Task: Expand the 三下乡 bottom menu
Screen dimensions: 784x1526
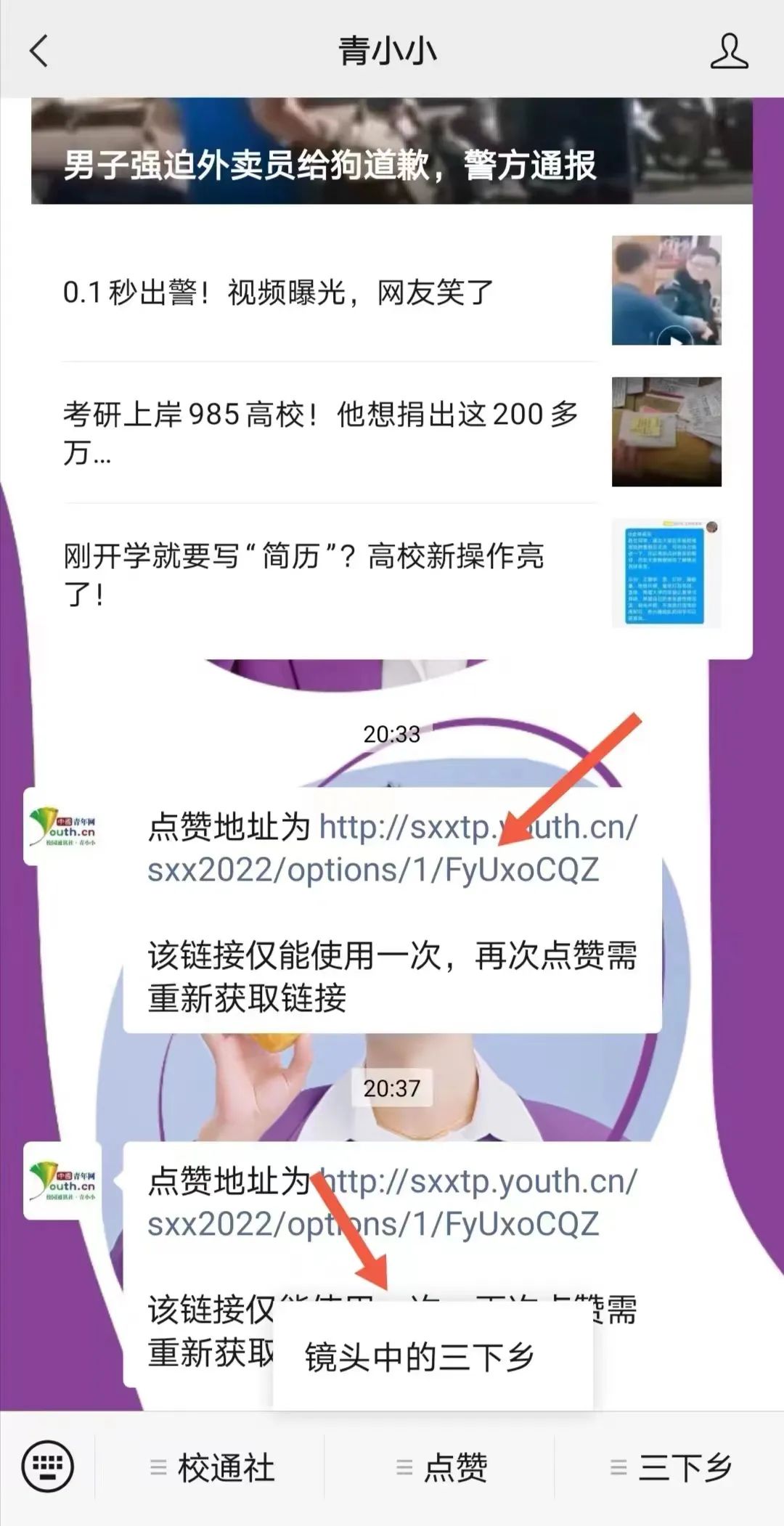Action: [671, 1468]
